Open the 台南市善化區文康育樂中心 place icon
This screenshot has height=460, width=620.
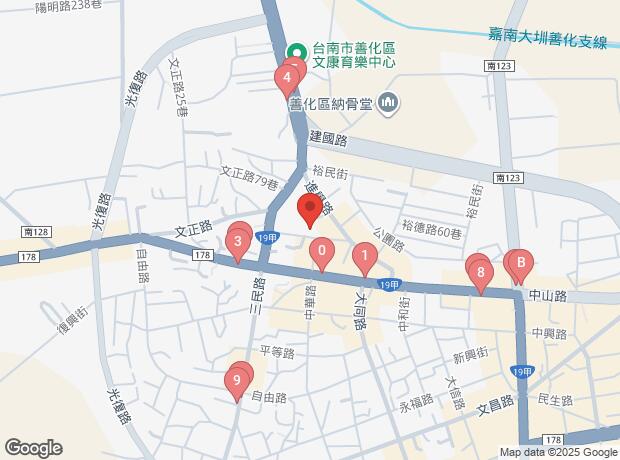297,53
